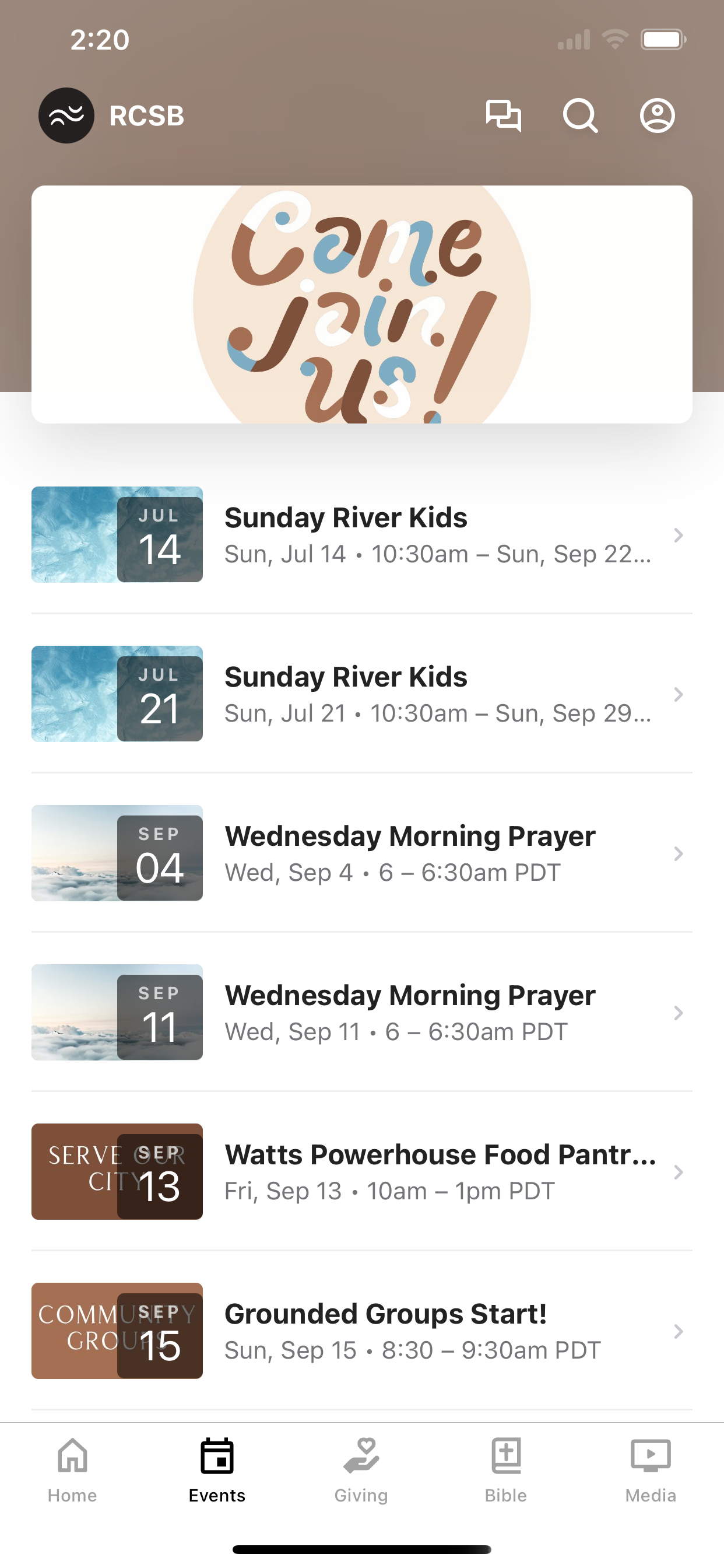Open the search icon
Image resolution: width=724 pixels, height=1568 pixels.
click(x=580, y=115)
